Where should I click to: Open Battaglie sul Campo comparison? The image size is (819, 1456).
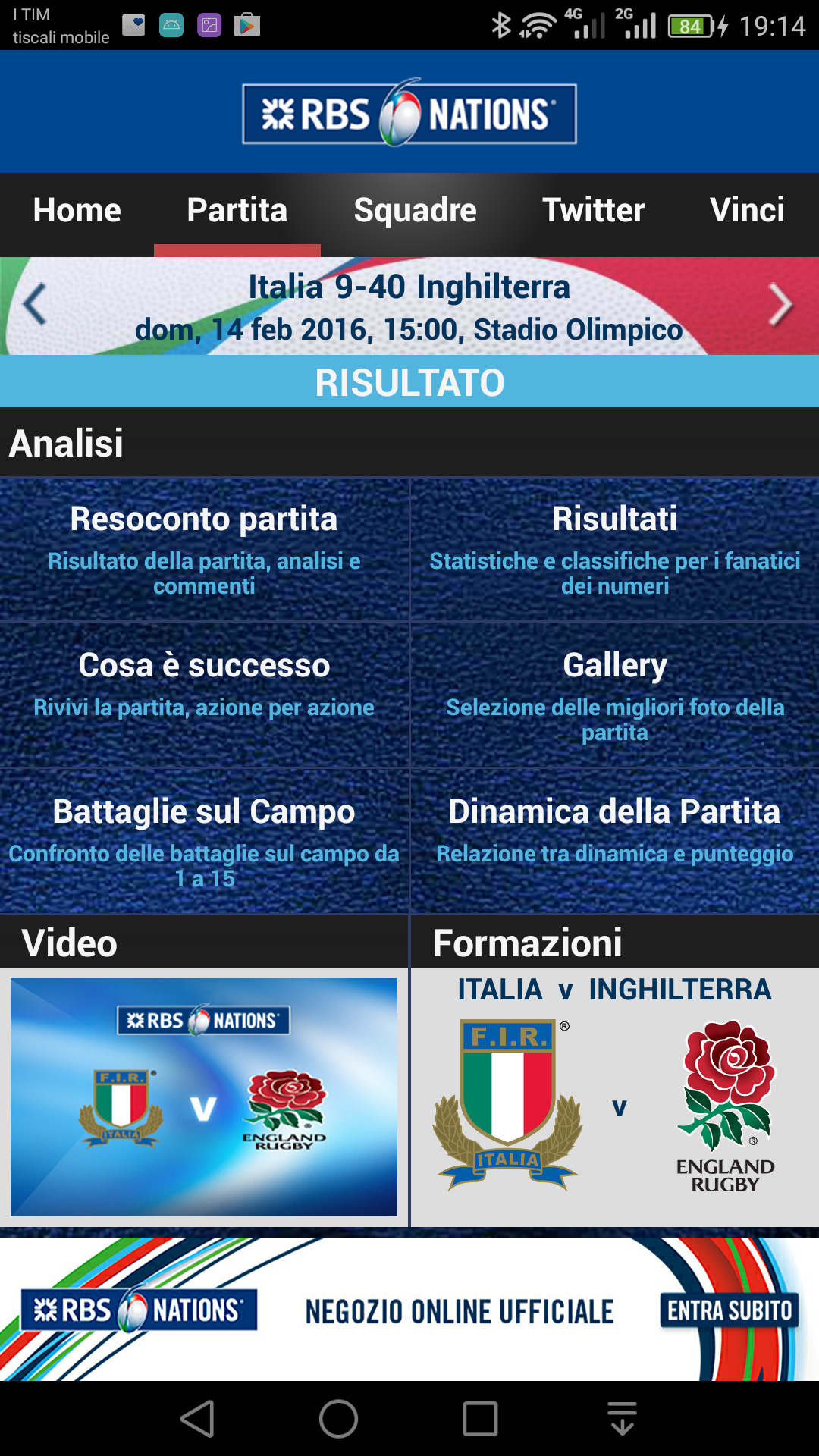tap(204, 840)
